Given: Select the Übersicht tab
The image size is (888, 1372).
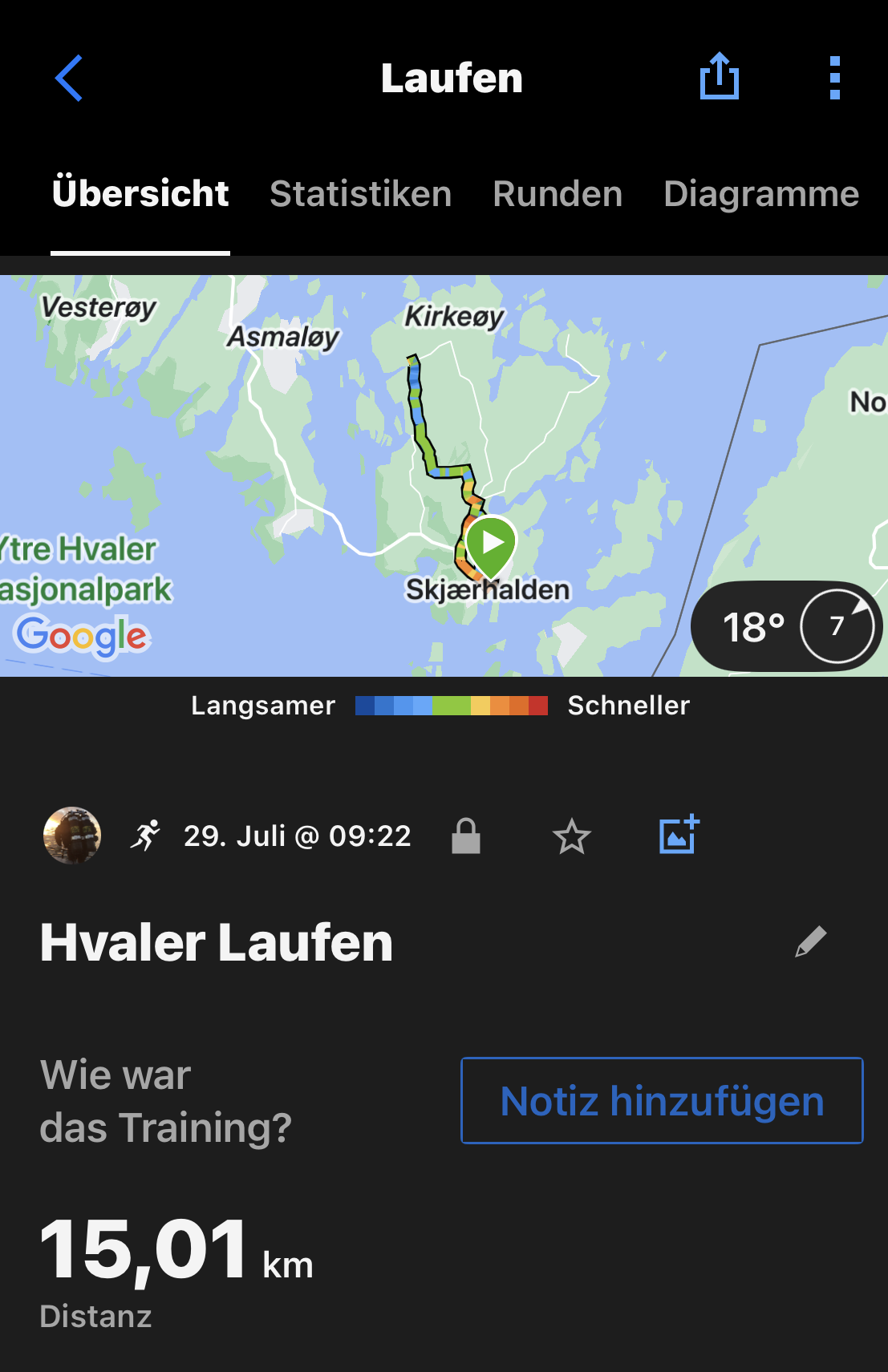Looking at the screenshot, I should (x=140, y=194).
